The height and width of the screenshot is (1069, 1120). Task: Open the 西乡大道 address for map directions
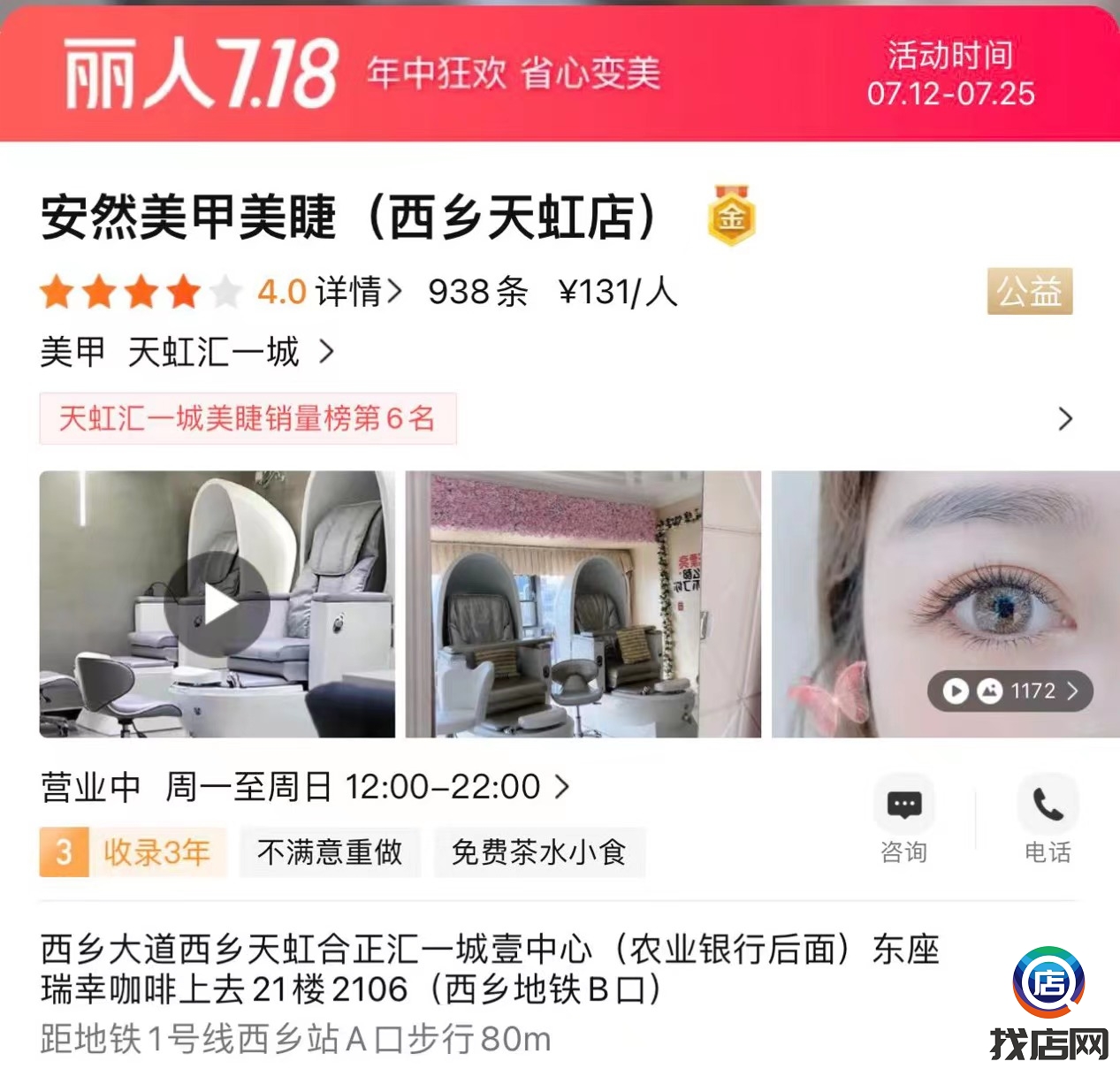[x=491, y=969]
